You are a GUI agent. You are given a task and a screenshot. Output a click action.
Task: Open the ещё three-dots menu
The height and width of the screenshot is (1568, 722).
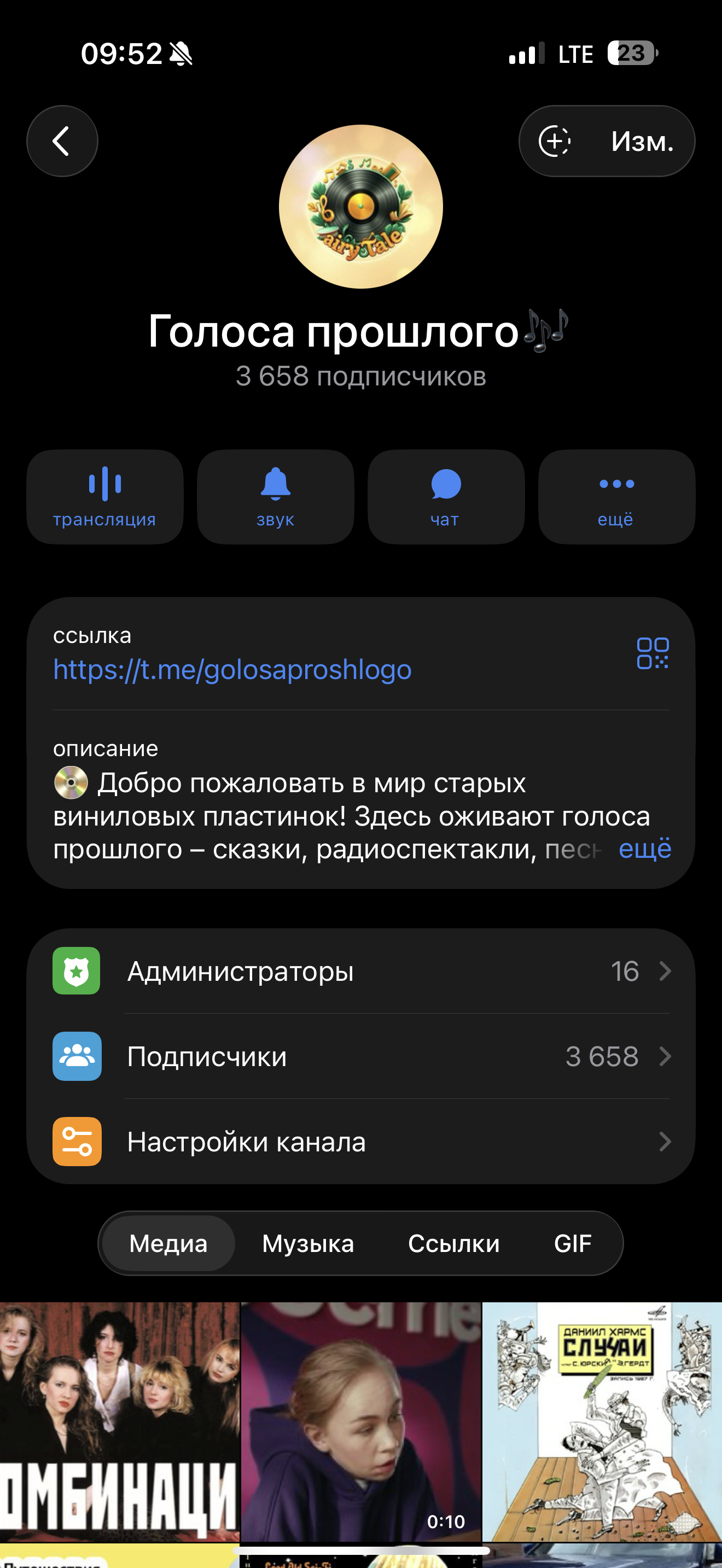click(x=616, y=496)
